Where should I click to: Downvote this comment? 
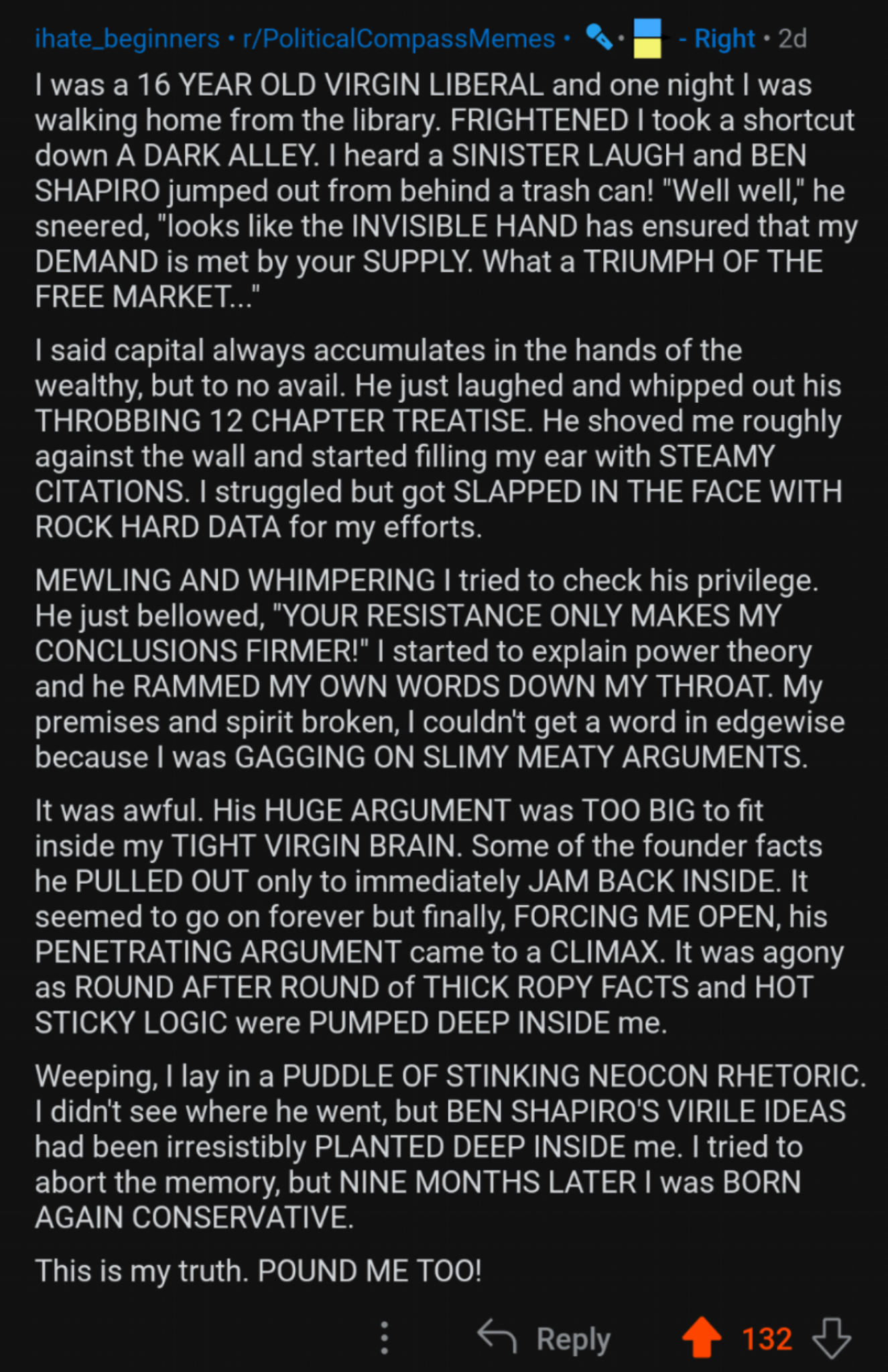831,1338
